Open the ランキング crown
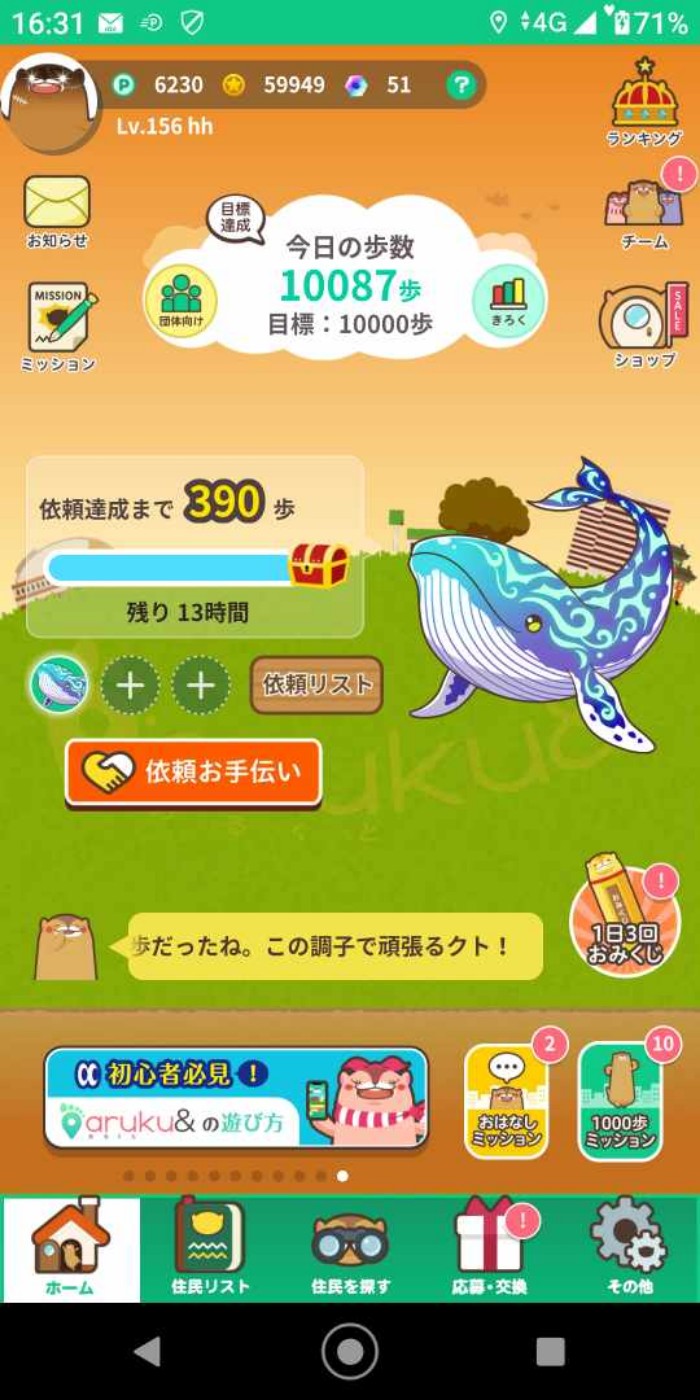The image size is (700, 1400). tap(645, 102)
